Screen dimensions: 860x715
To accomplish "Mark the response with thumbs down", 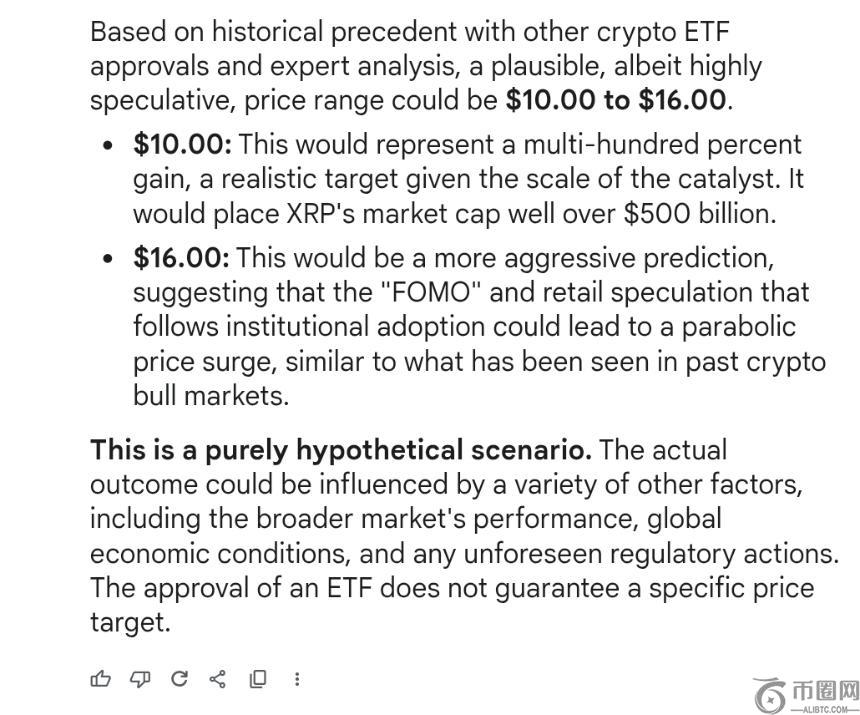I will coord(140,679).
